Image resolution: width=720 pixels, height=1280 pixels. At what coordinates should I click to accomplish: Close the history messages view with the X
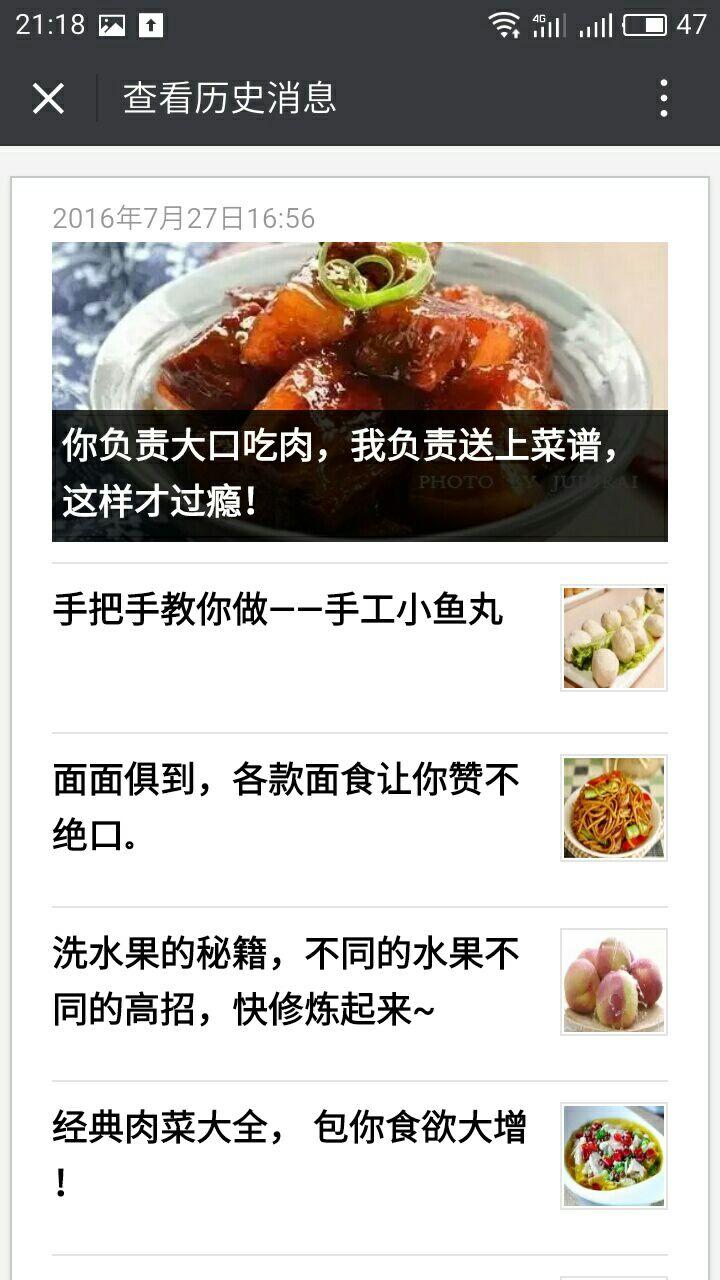(x=46, y=99)
